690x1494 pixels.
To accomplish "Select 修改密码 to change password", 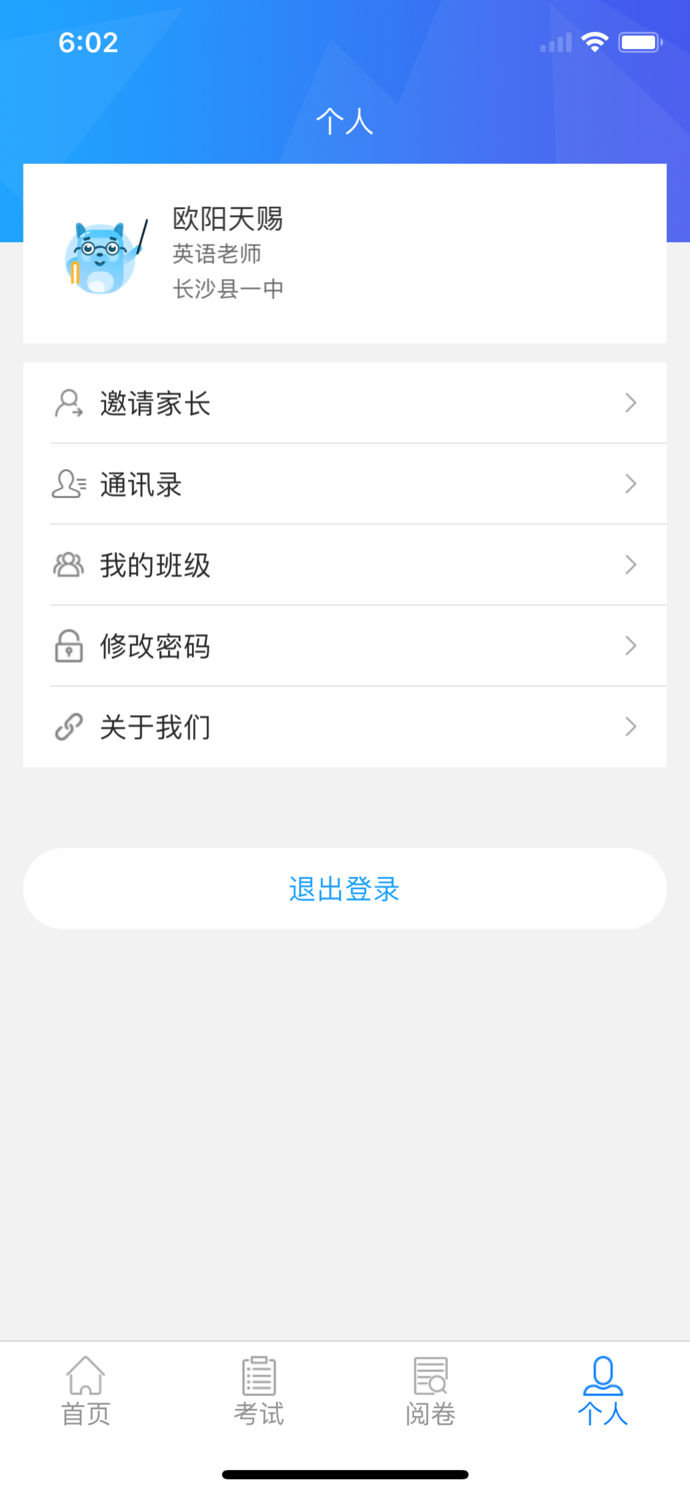I will tap(344, 647).
